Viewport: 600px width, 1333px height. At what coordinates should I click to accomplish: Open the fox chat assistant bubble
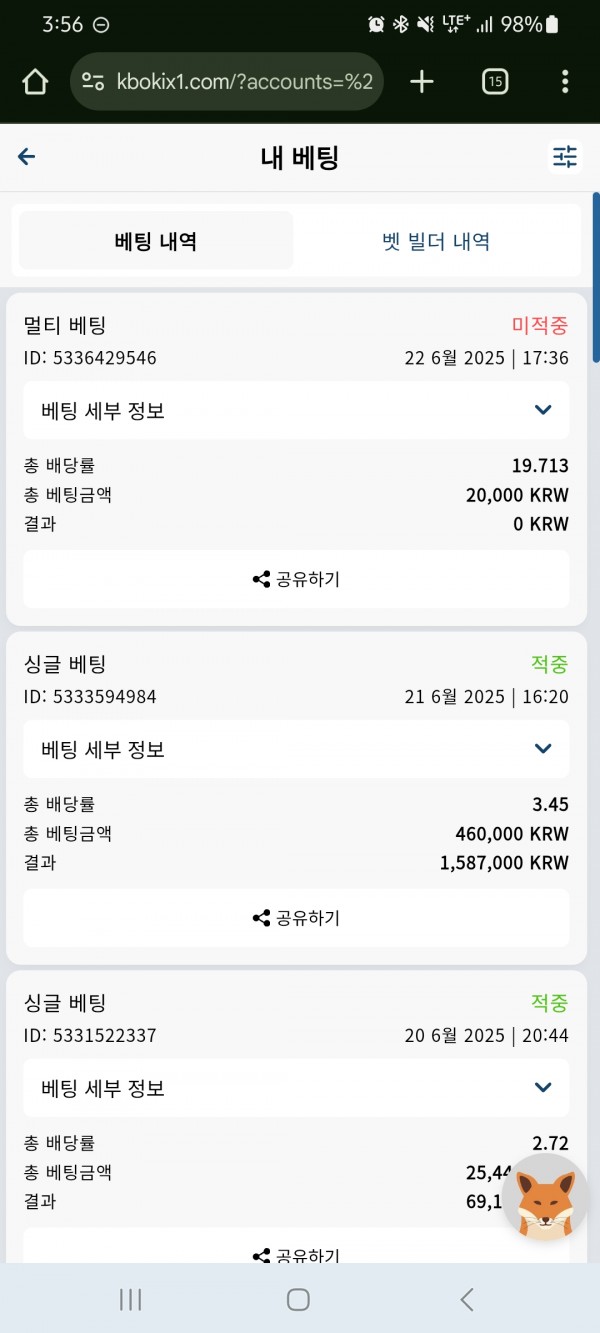coord(545,1198)
